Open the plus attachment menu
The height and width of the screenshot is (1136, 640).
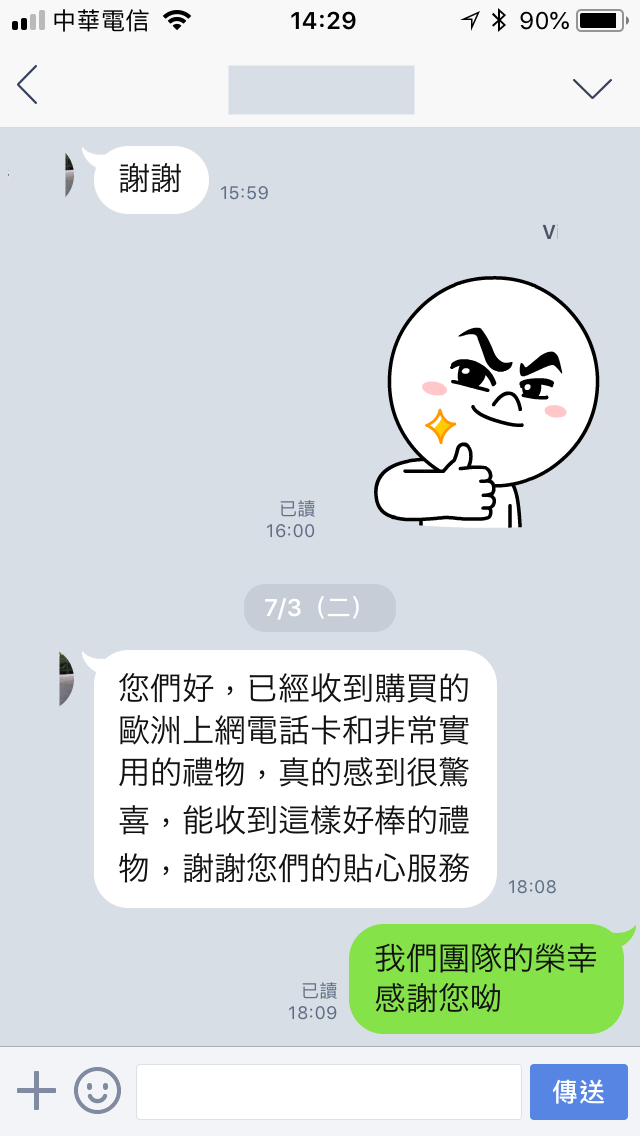pos(37,1090)
